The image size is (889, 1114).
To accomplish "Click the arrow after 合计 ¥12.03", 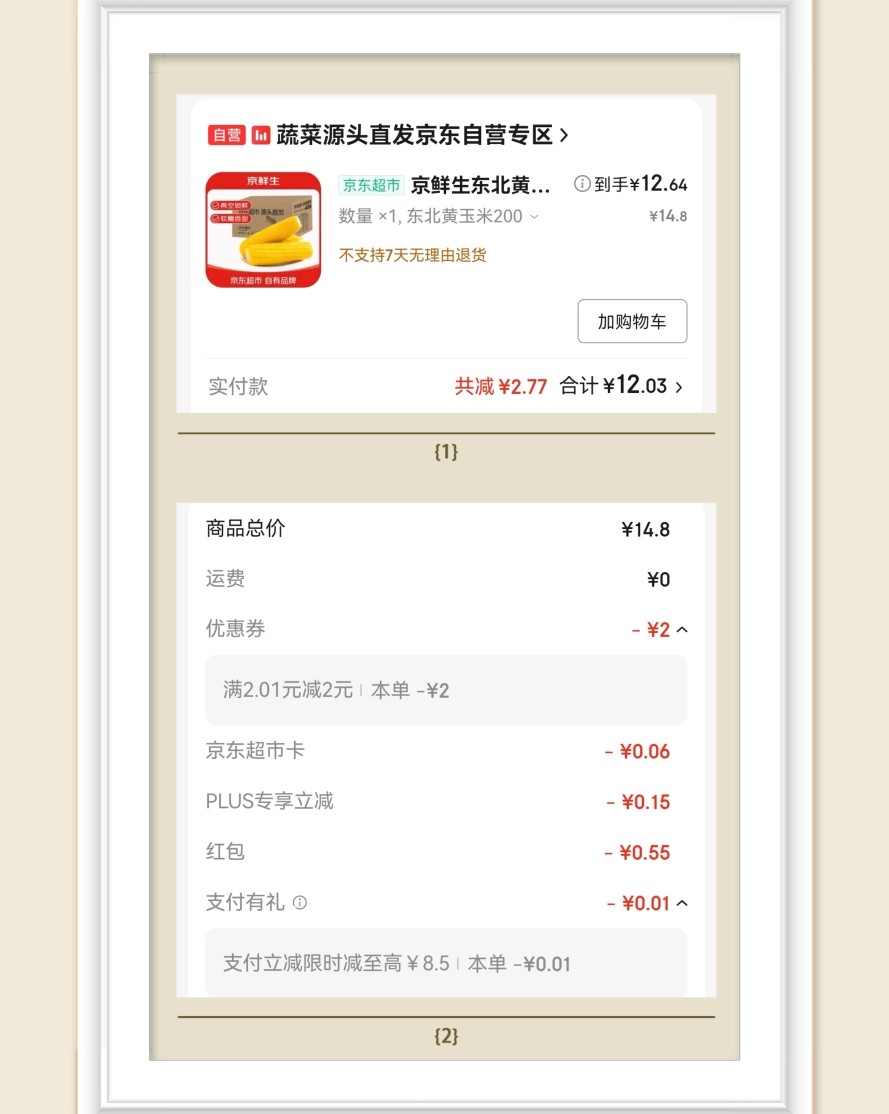I will click(x=679, y=386).
